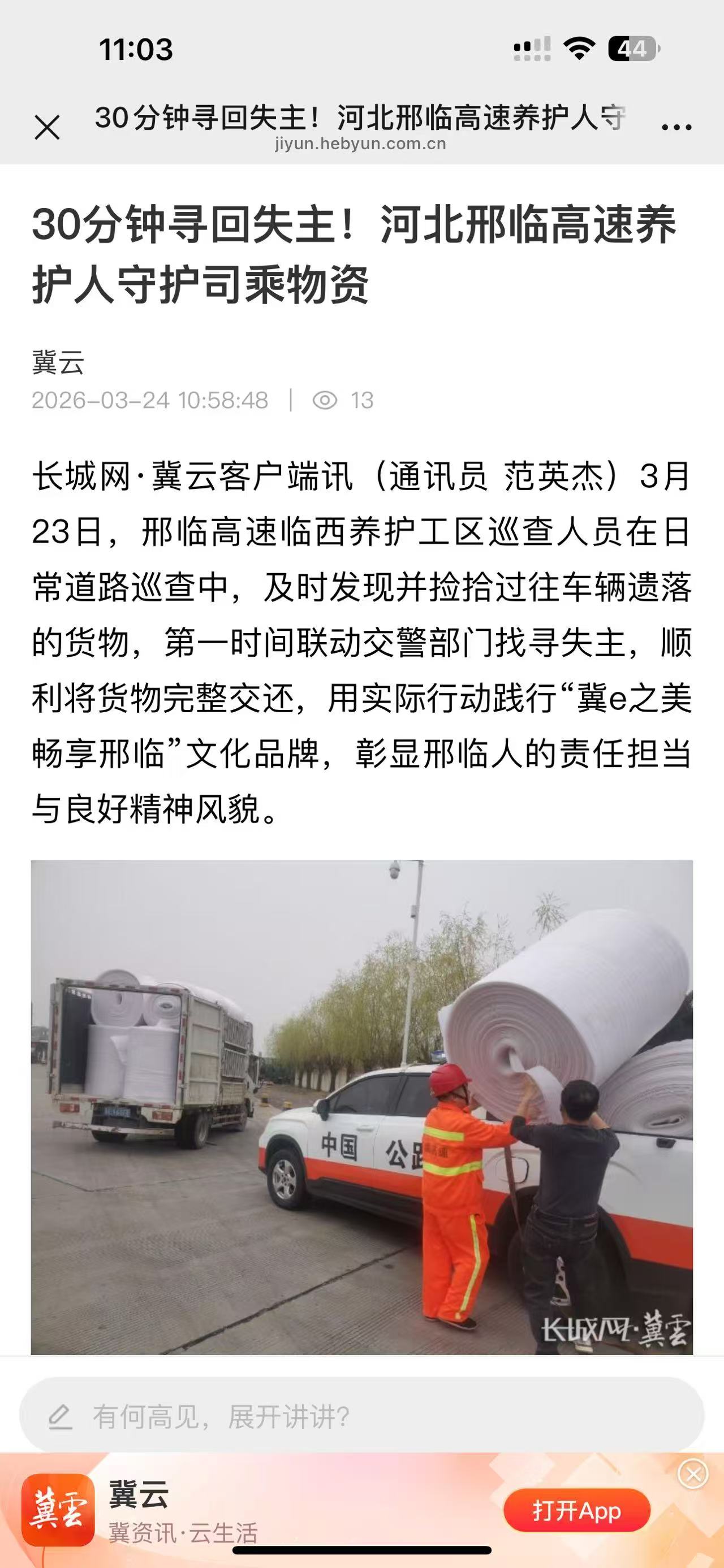Image resolution: width=724 pixels, height=1568 pixels.
Task: Dismiss the 冀云 app banner
Action: coord(693,1474)
